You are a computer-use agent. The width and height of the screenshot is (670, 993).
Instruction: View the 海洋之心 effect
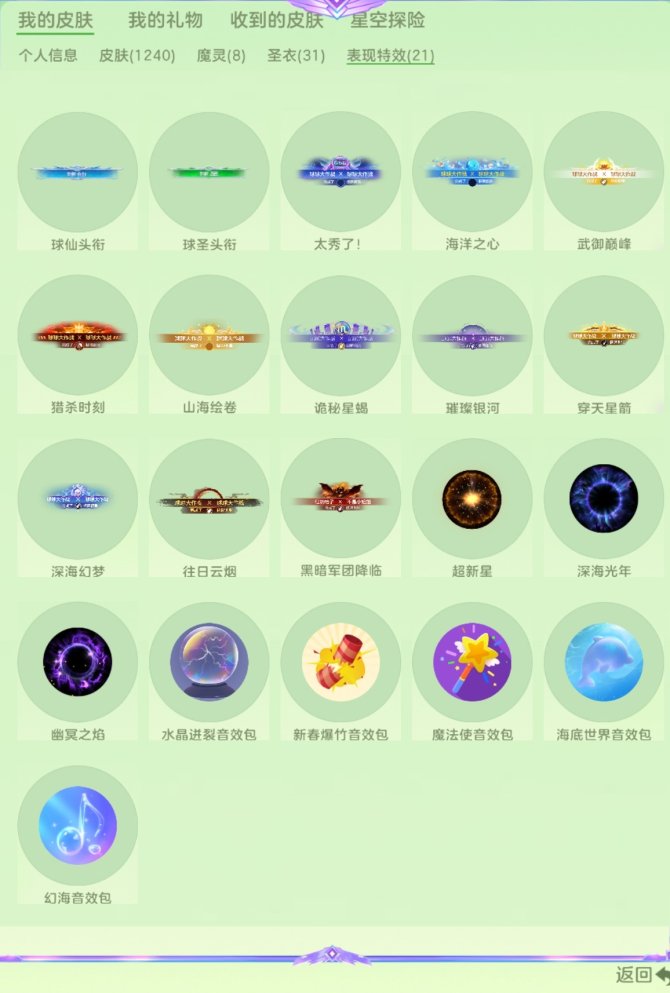[x=472, y=172]
